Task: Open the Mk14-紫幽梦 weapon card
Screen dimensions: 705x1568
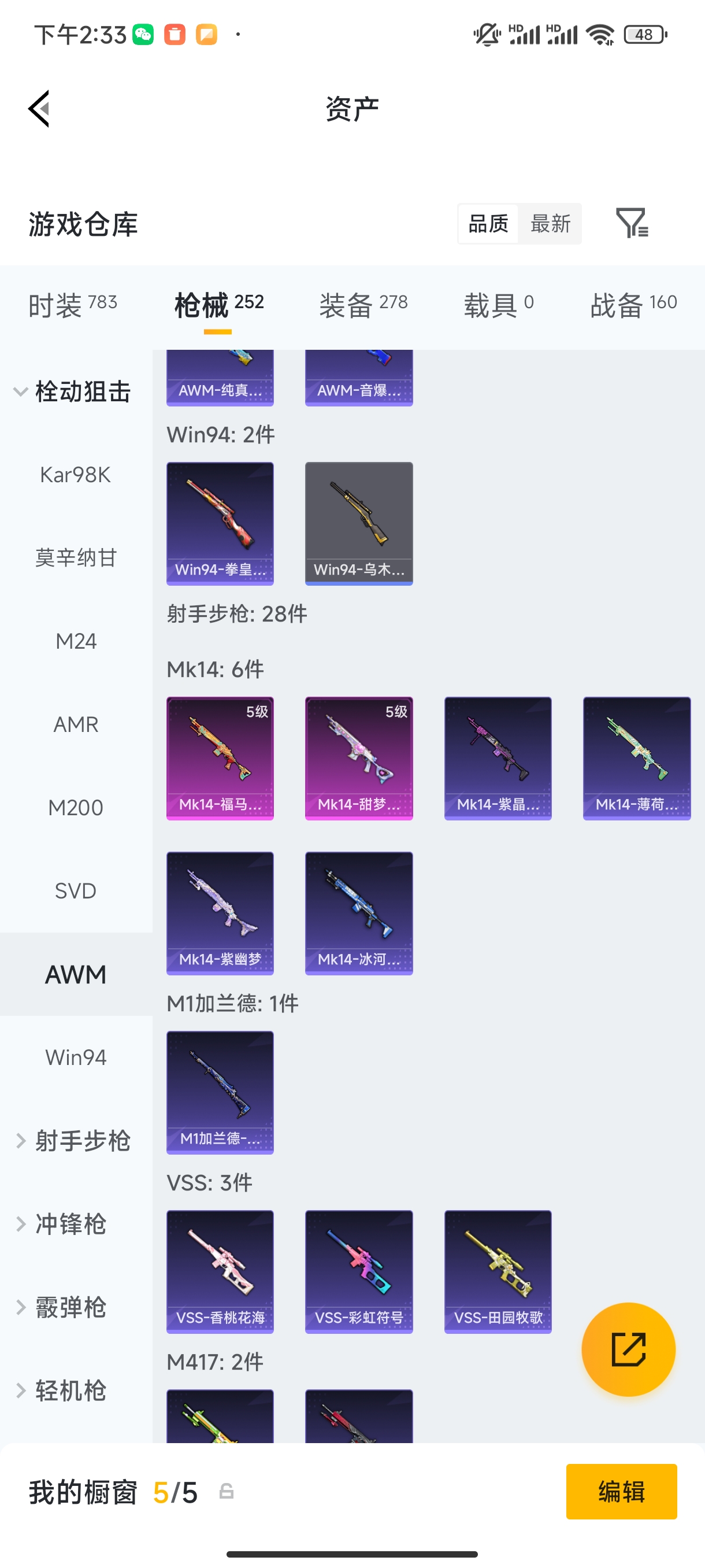Action: [x=220, y=913]
